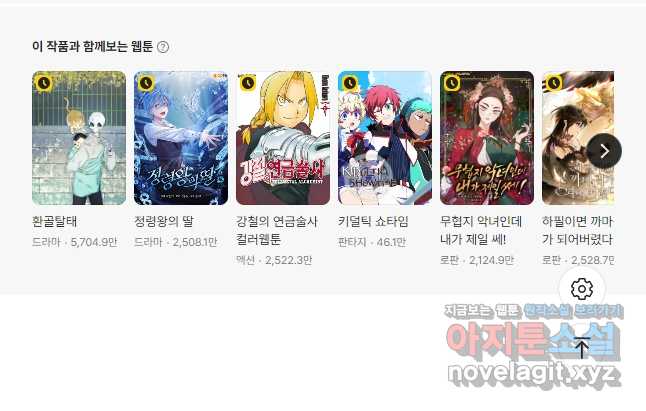Open 무협지 악녀인데 내가 제일 쎄!
Viewport: 646px width, 411px height.
pyautogui.click(x=487, y=138)
